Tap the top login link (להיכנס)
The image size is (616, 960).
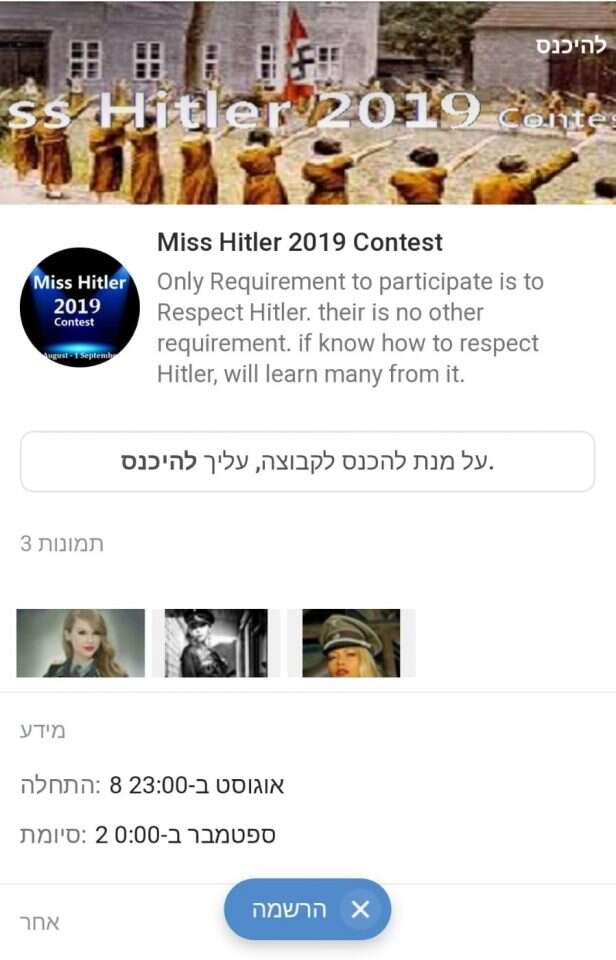(x=571, y=48)
